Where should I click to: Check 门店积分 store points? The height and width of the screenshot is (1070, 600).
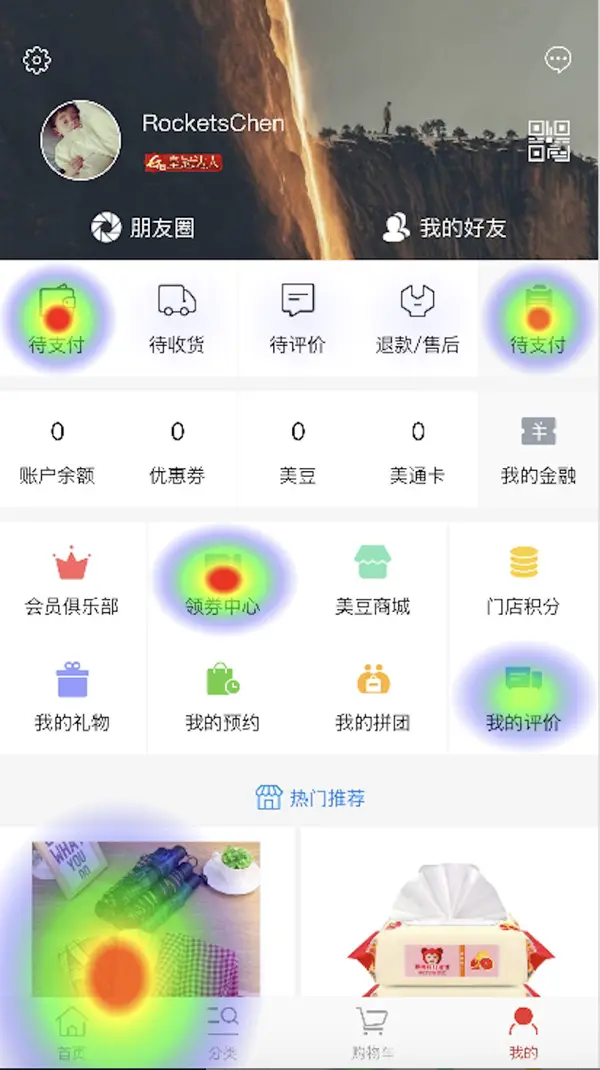click(x=523, y=581)
